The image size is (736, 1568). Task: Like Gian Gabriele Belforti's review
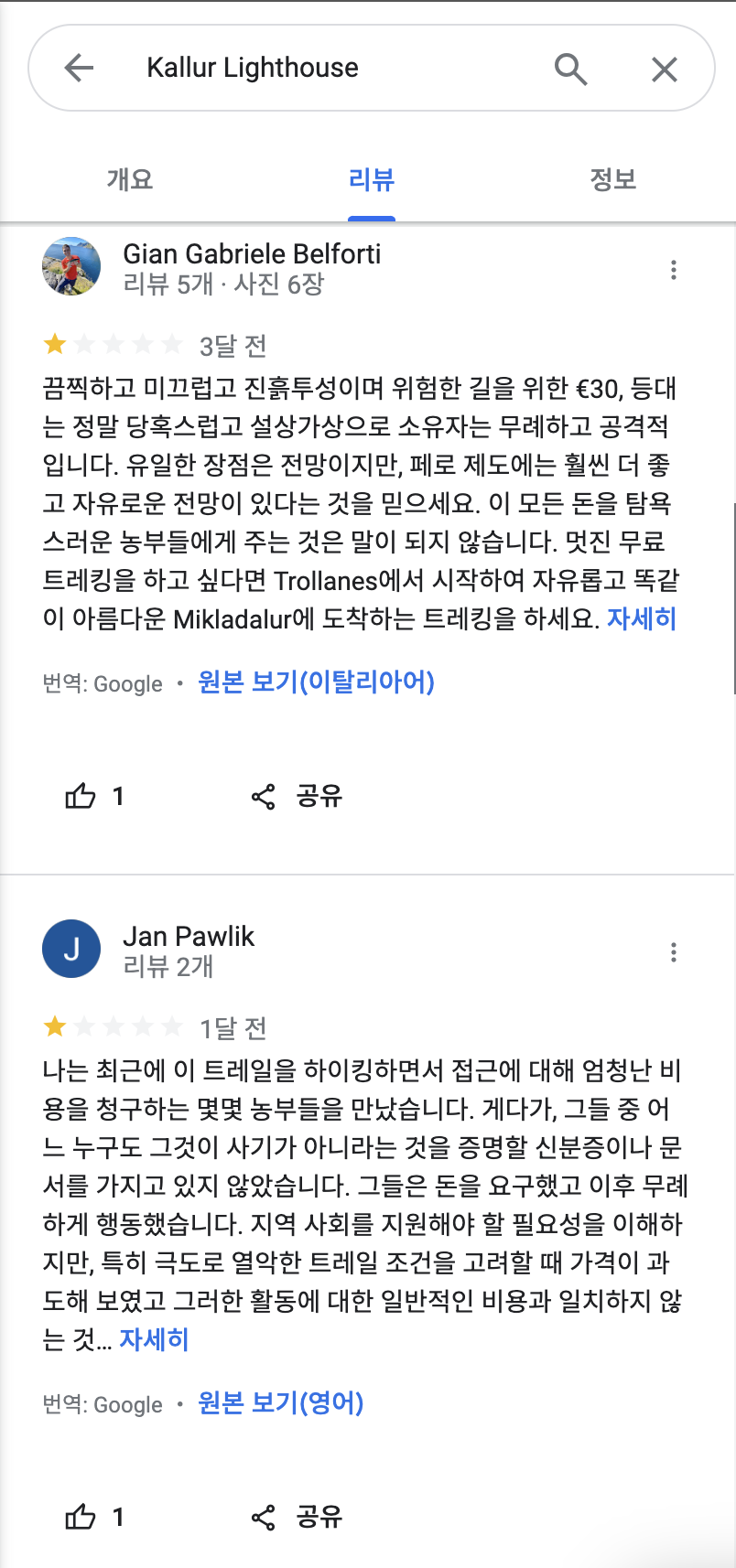(82, 796)
